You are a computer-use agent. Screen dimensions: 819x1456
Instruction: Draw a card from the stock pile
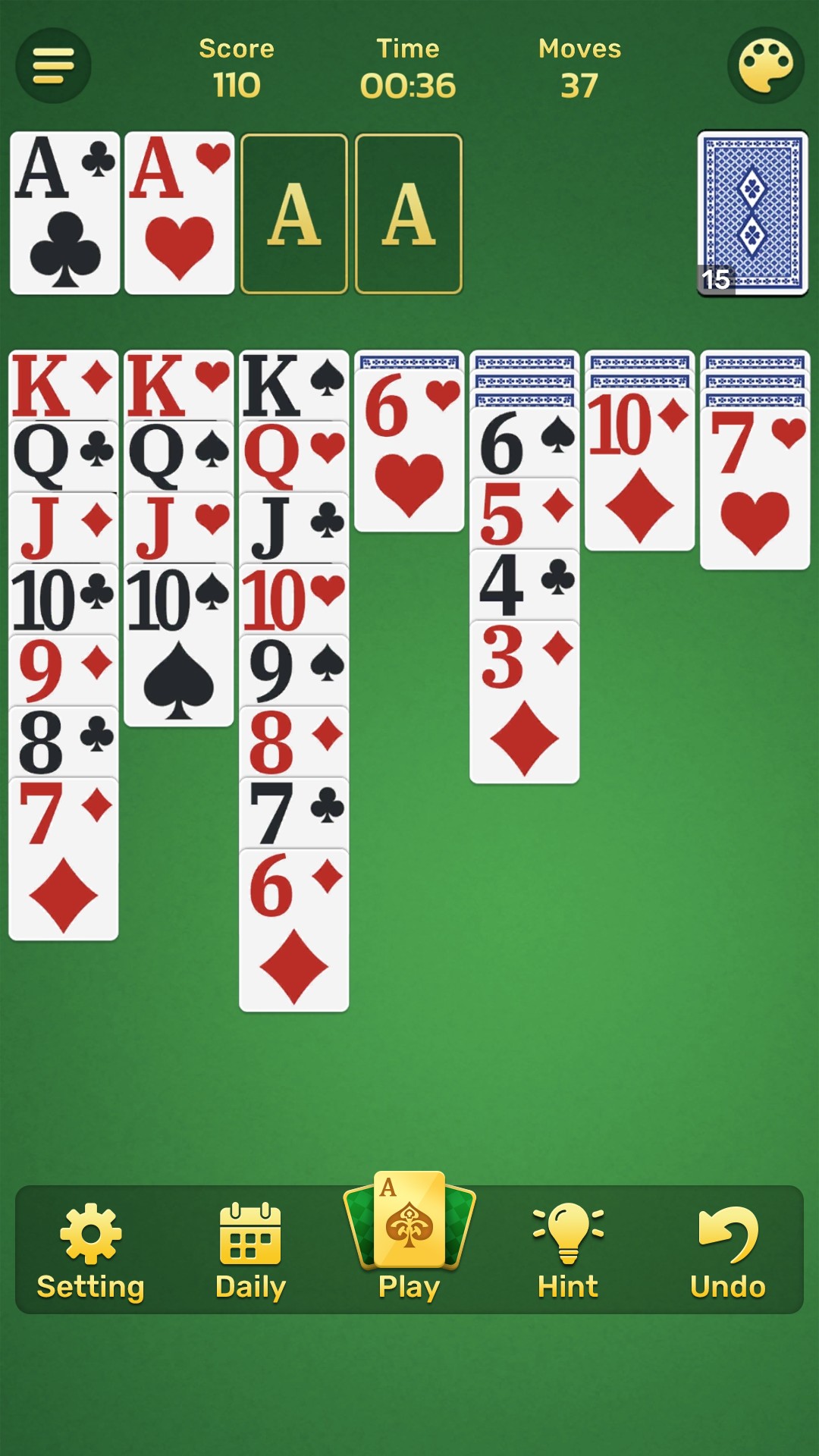click(752, 213)
